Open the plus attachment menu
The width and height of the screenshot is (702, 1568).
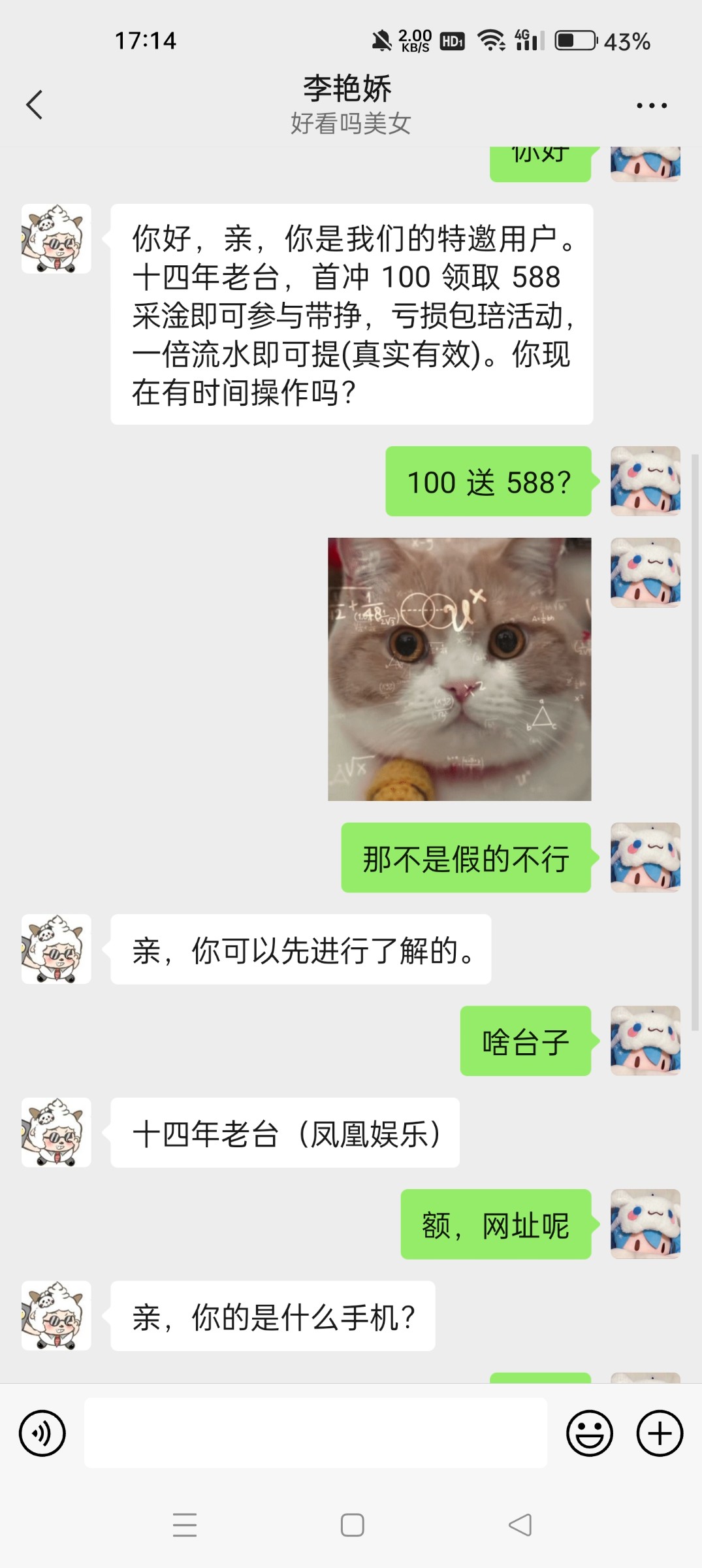pyautogui.click(x=660, y=1433)
